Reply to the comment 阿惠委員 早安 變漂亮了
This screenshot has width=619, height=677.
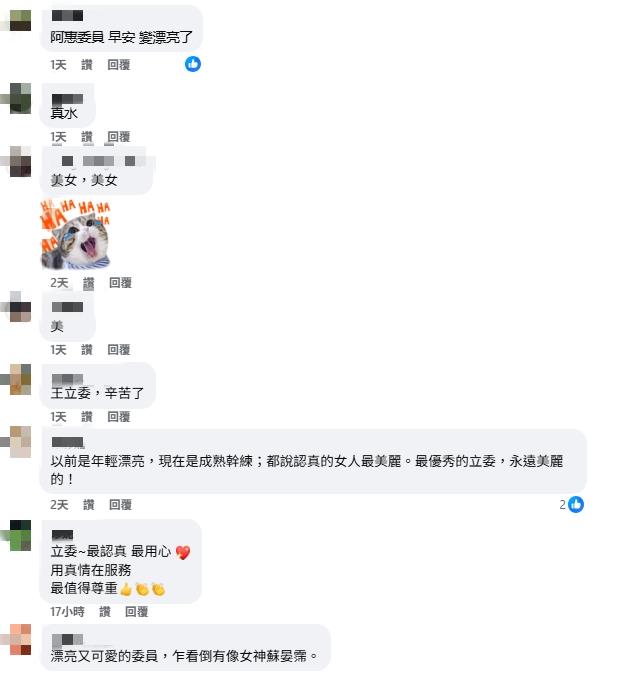(119, 64)
